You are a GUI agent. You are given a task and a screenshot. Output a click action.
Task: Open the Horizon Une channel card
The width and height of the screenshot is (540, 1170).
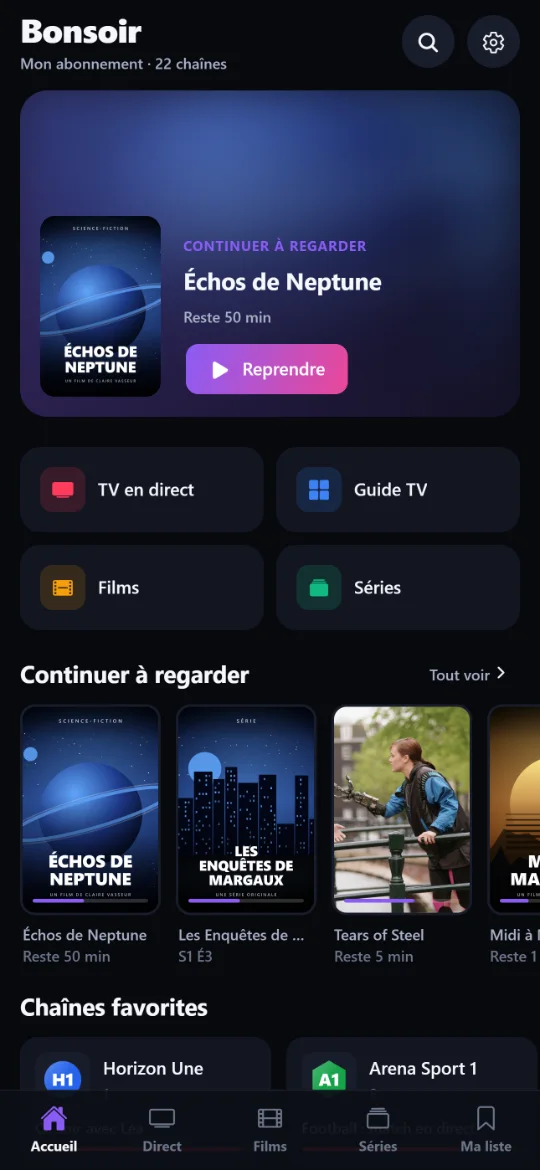(x=145, y=1065)
